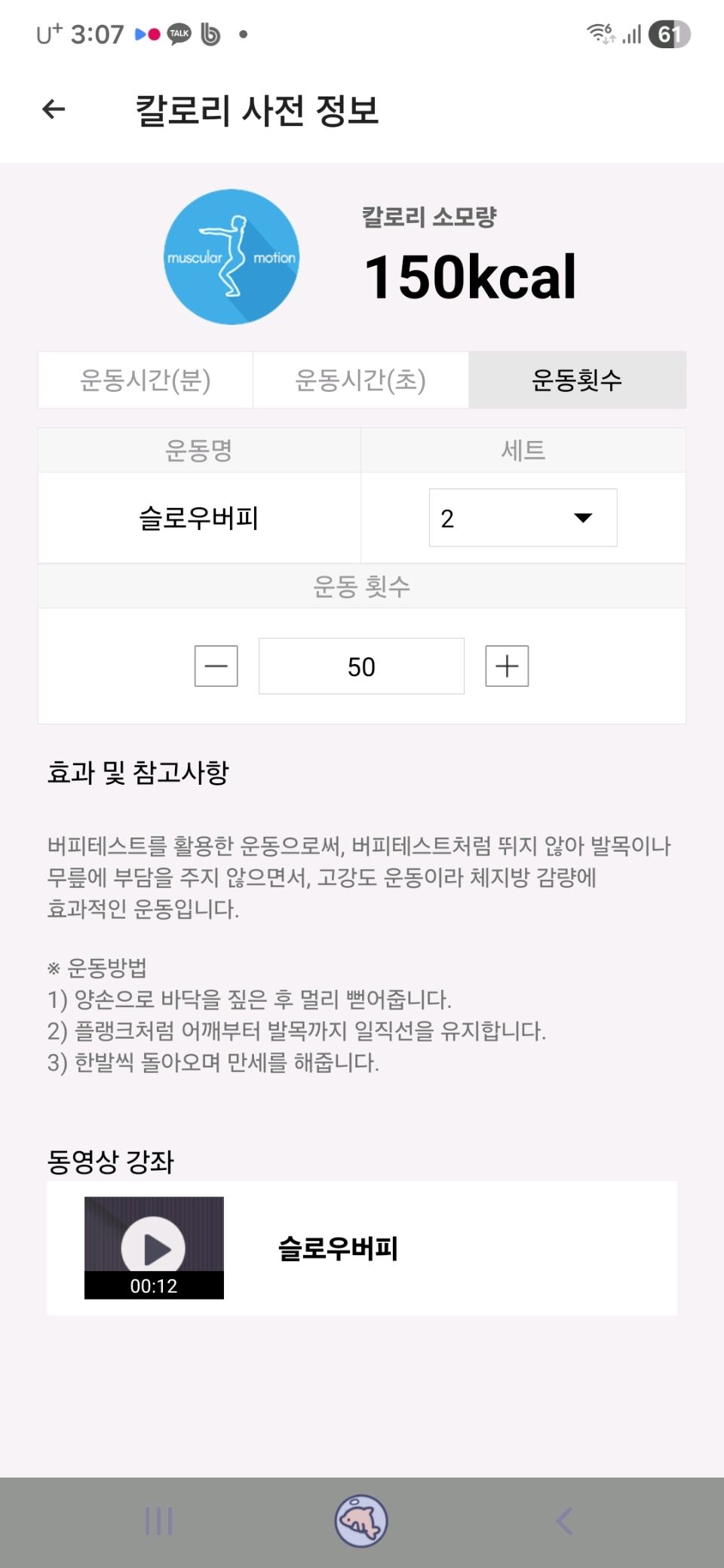724x1568 pixels.
Task: Increase 운동 횟수 with the plus button
Action: pos(507,666)
